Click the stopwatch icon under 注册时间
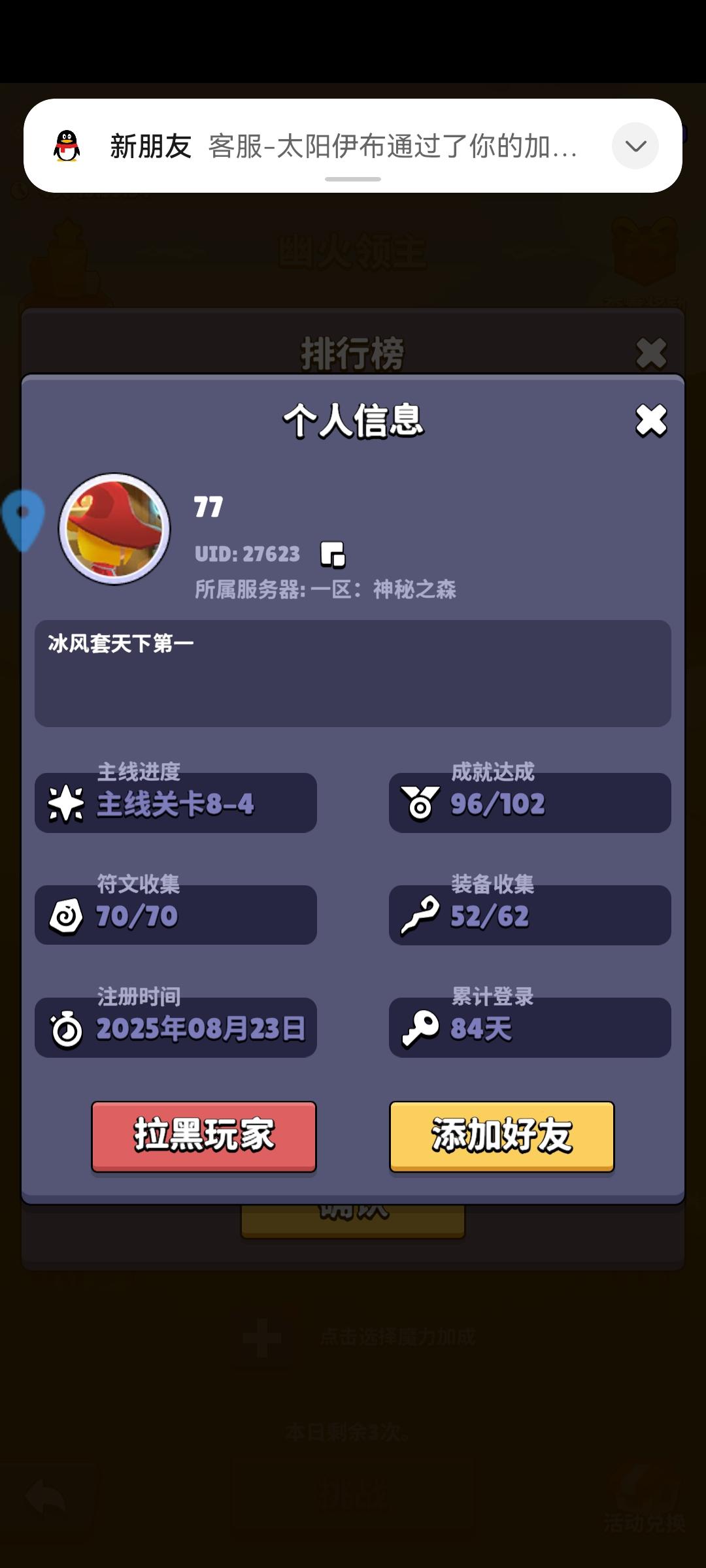Screen dimensions: 706x1568 click(x=65, y=1028)
